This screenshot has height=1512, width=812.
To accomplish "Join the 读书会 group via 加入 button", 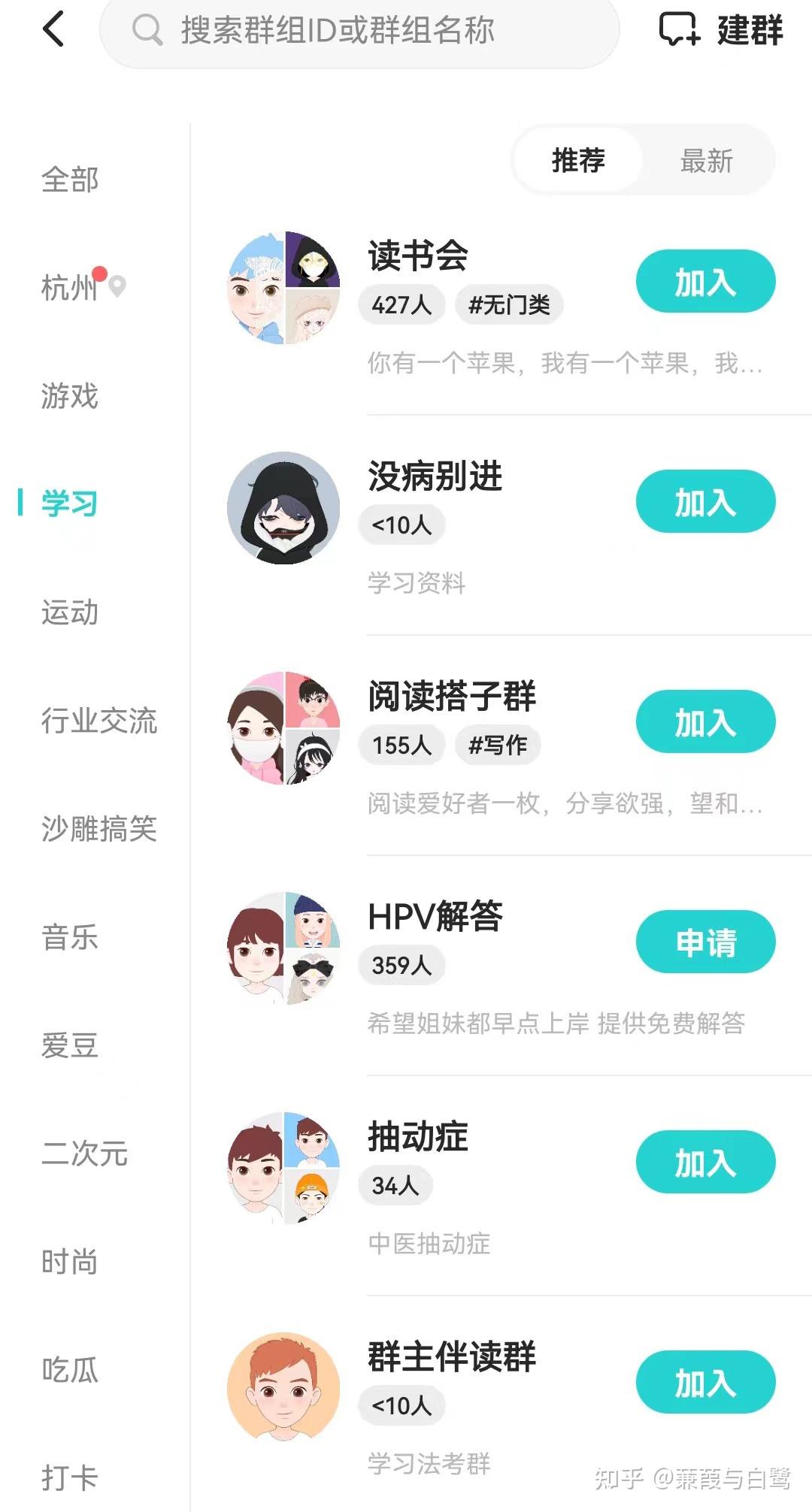I will 705,280.
